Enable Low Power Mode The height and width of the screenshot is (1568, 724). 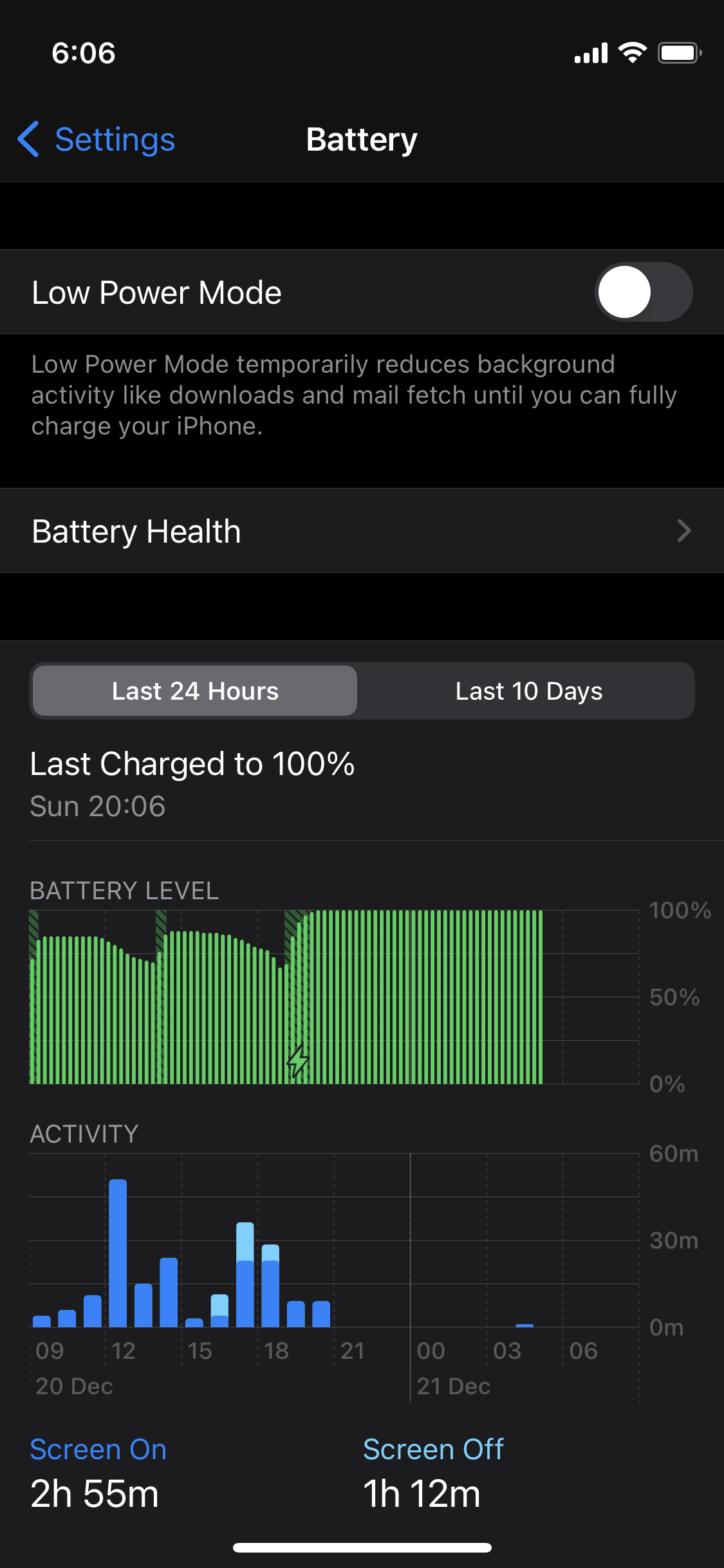643,292
